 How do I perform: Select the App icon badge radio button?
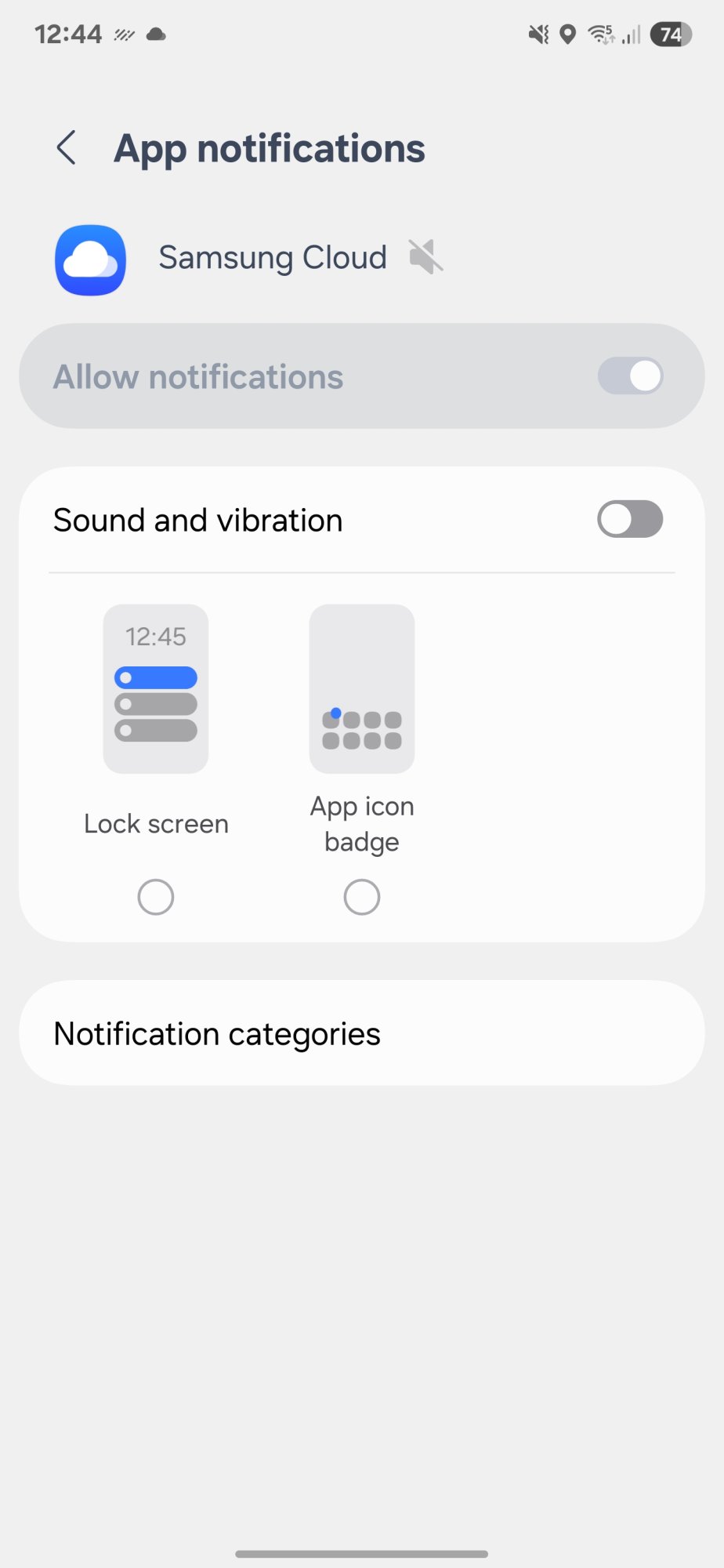pos(361,896)
